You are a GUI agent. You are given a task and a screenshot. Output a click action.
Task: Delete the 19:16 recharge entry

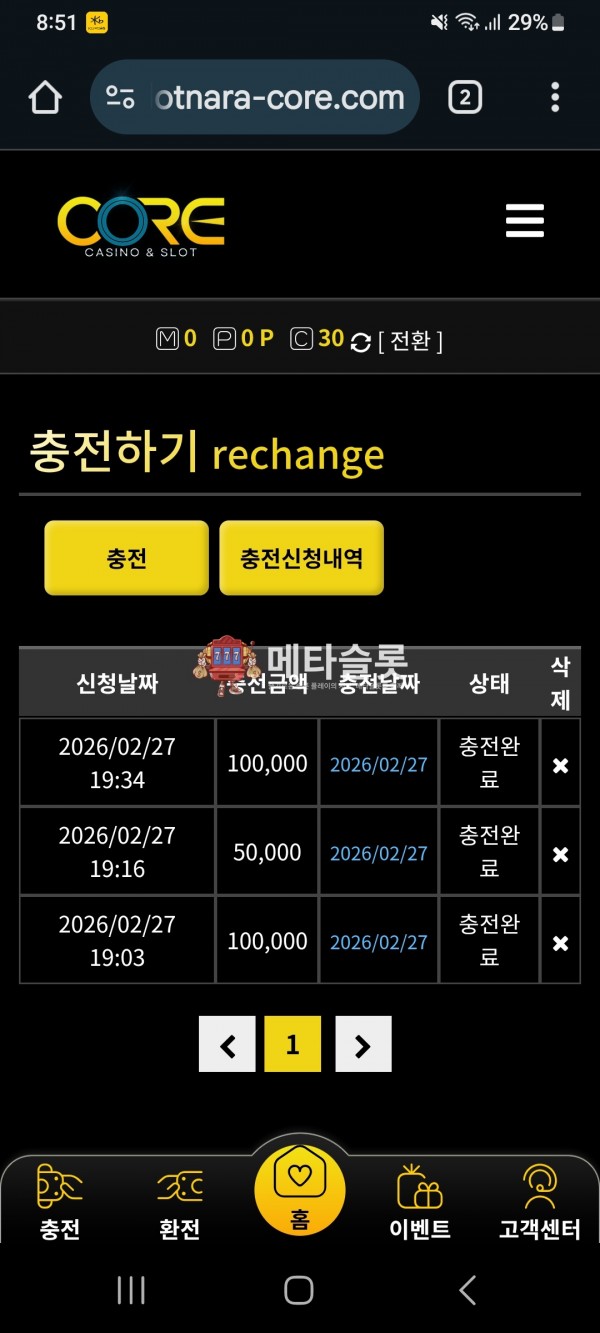[560, 854]
